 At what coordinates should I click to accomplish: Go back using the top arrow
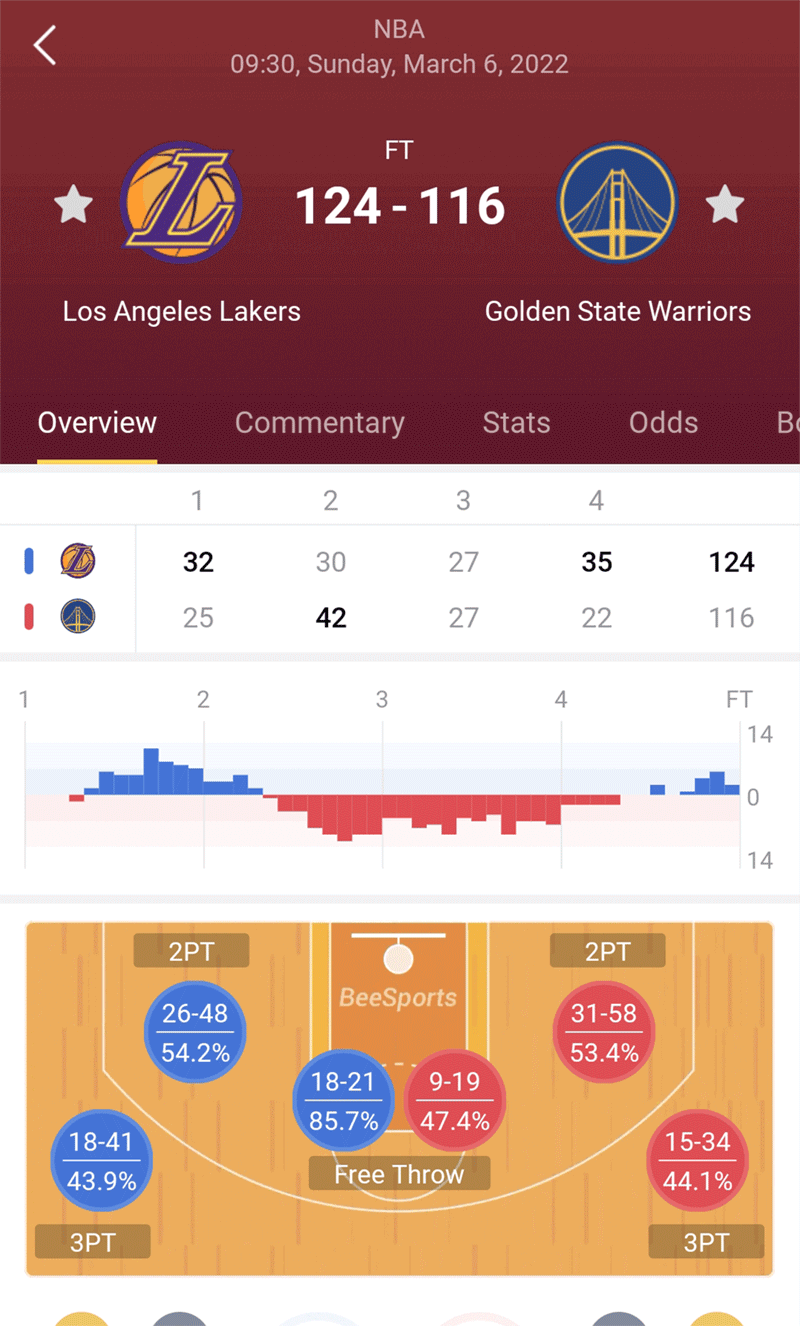[x=45, y=46]
